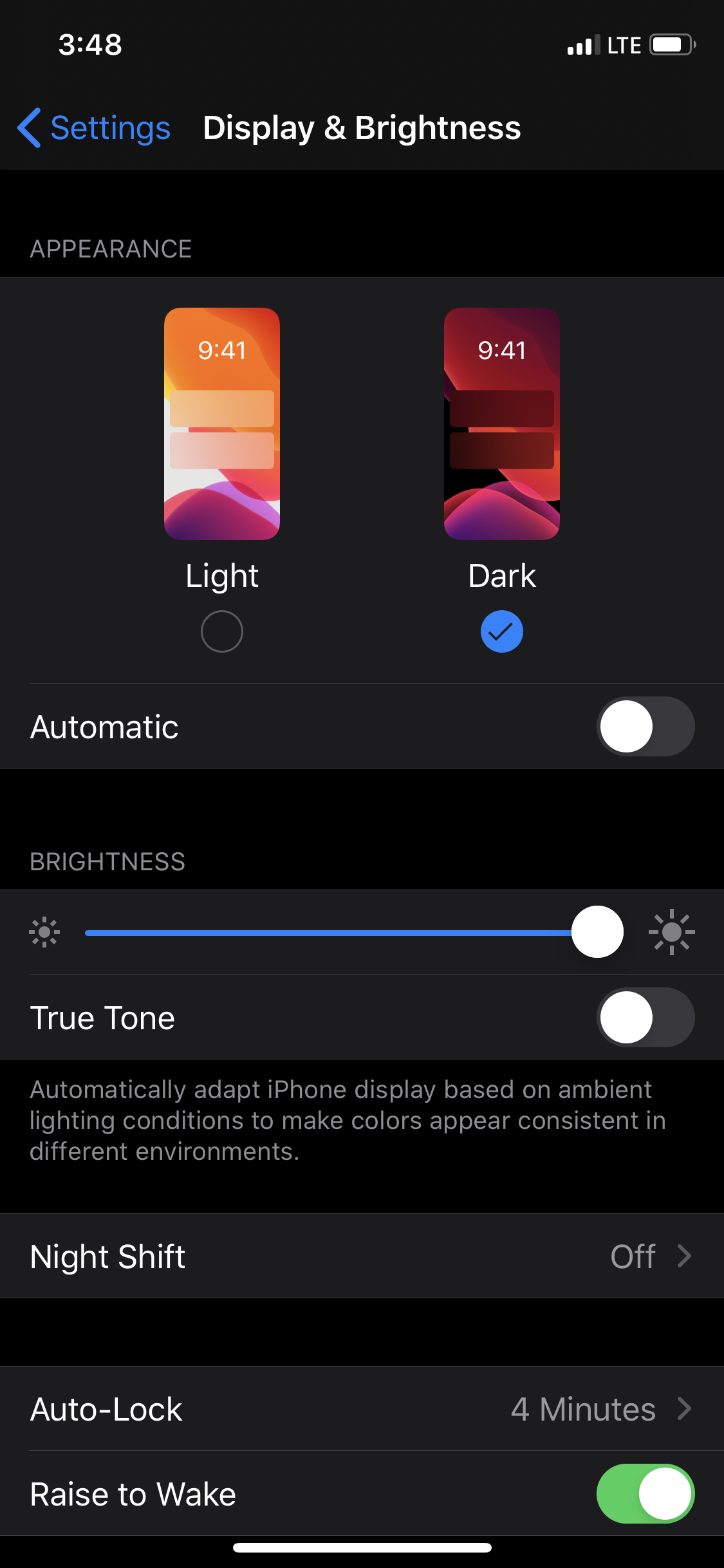Tap the brightness slider track

(328, 933)
